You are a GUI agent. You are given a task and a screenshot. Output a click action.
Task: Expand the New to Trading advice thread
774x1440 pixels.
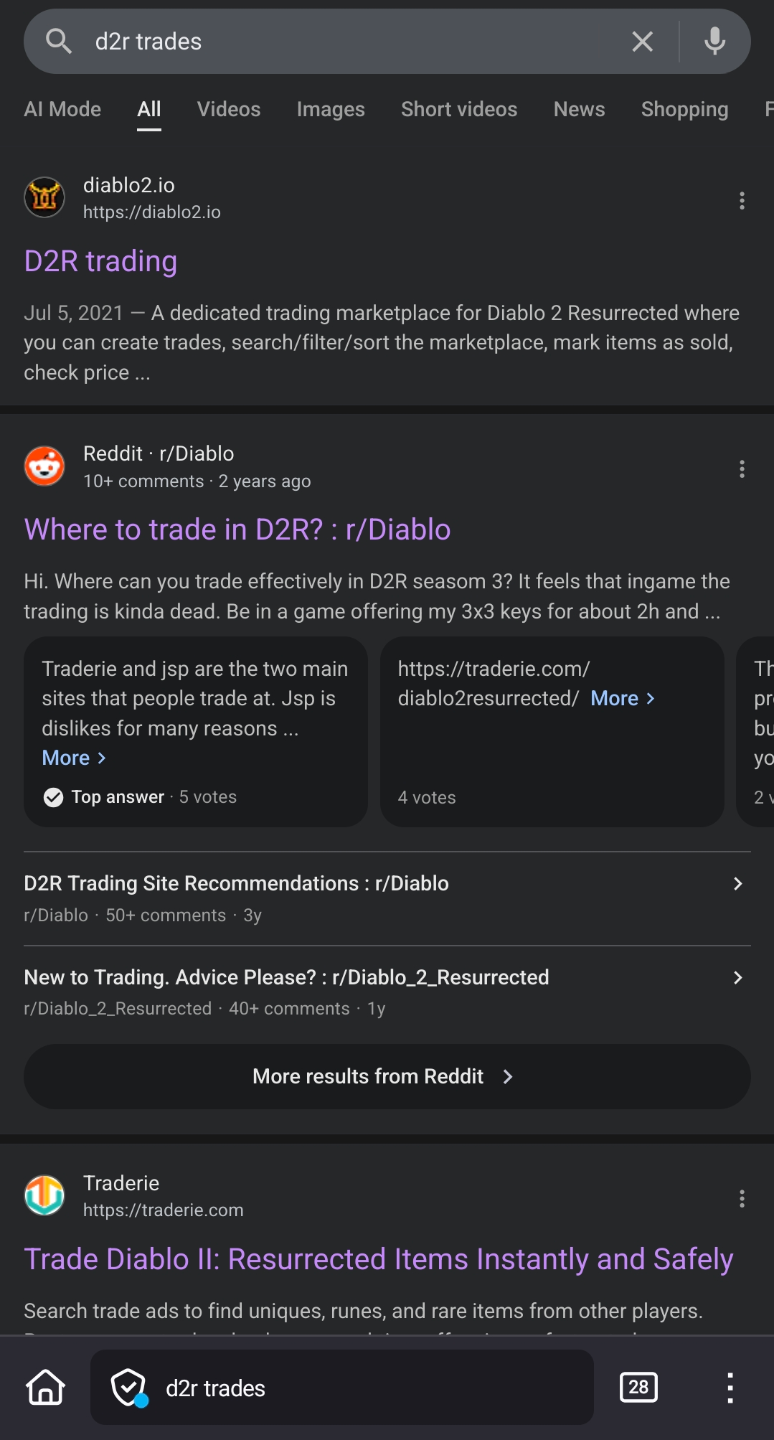pos(387,977)
